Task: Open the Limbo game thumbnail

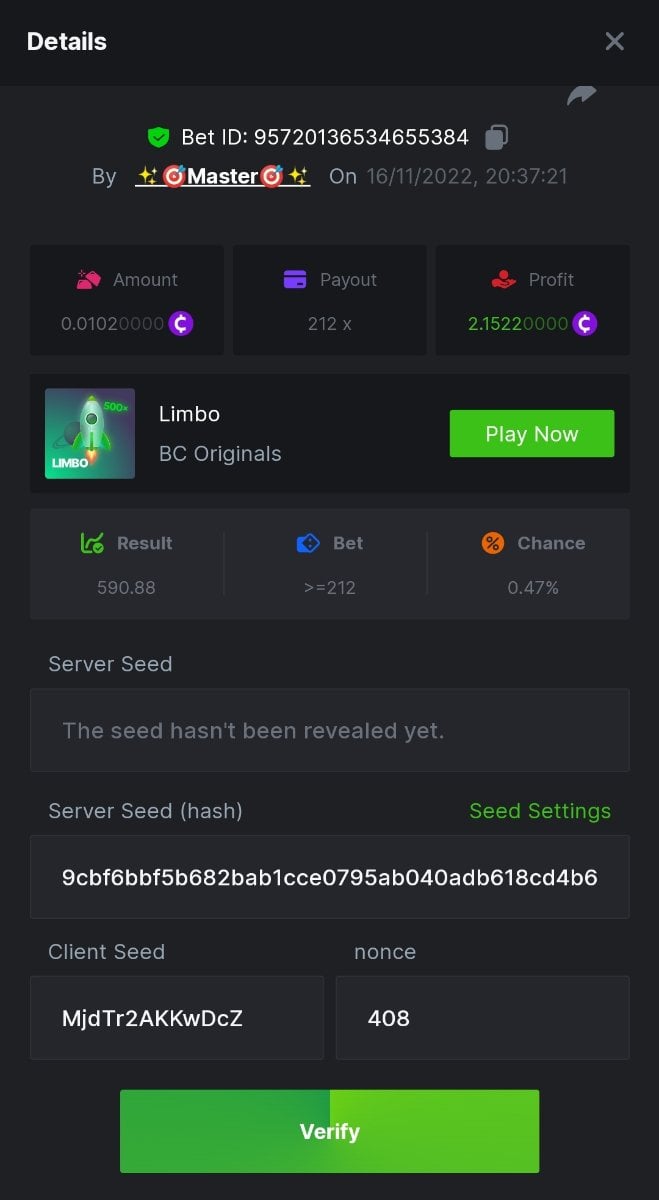Action: click(x=90, y=433)
